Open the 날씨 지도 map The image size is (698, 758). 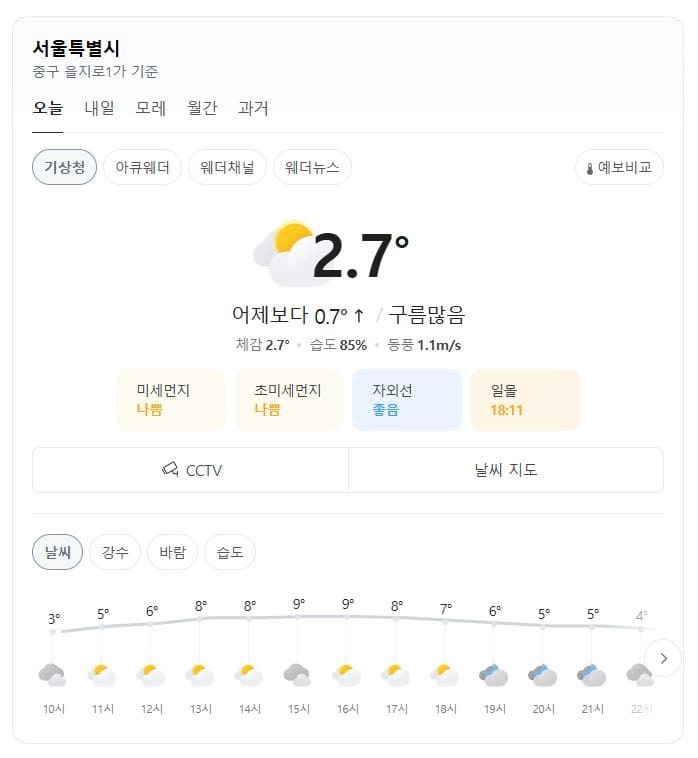coord(505,470)
